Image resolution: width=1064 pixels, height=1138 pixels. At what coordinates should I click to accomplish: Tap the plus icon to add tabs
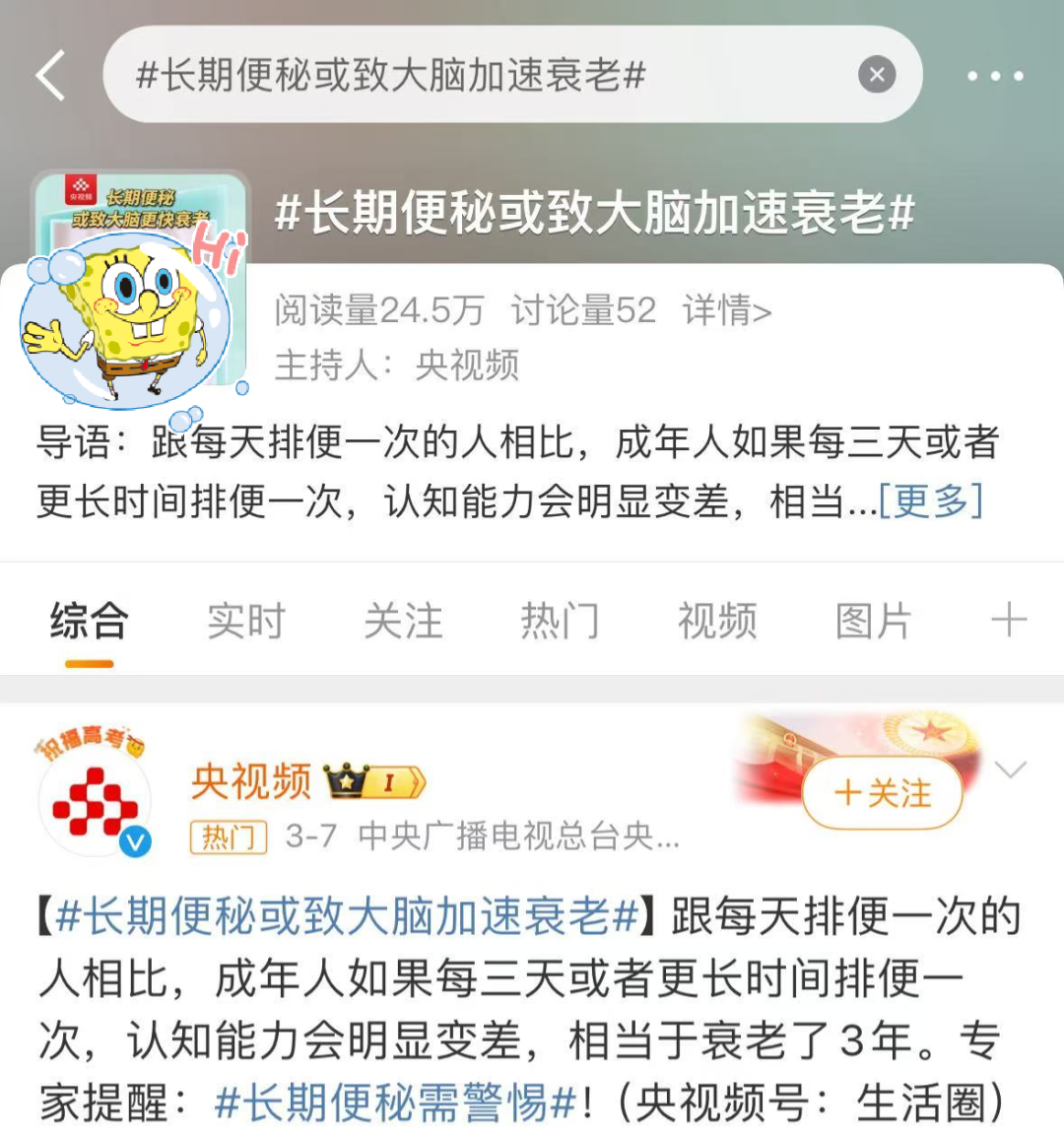[x=1009, y=621]
